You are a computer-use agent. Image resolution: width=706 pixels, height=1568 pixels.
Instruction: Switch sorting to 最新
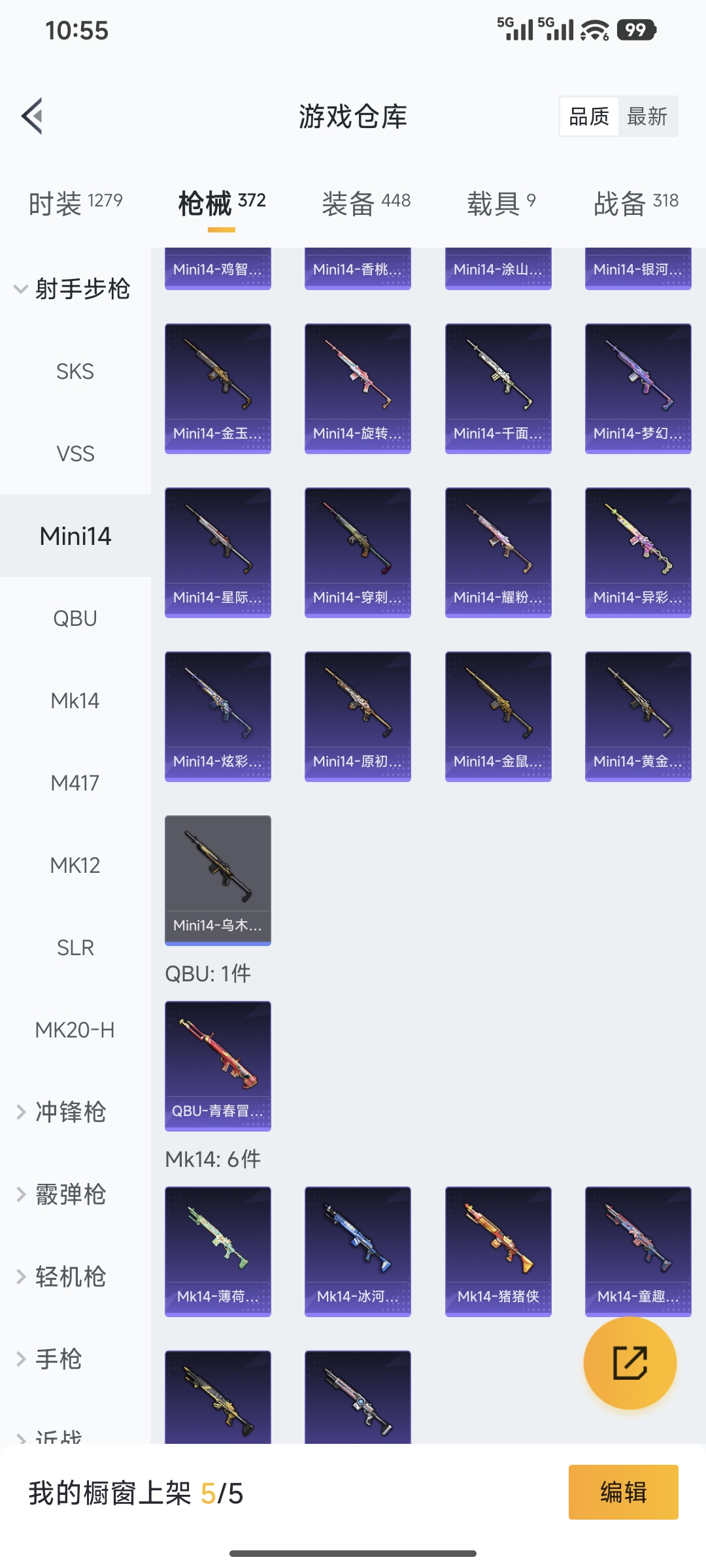(x=647, y=116)
